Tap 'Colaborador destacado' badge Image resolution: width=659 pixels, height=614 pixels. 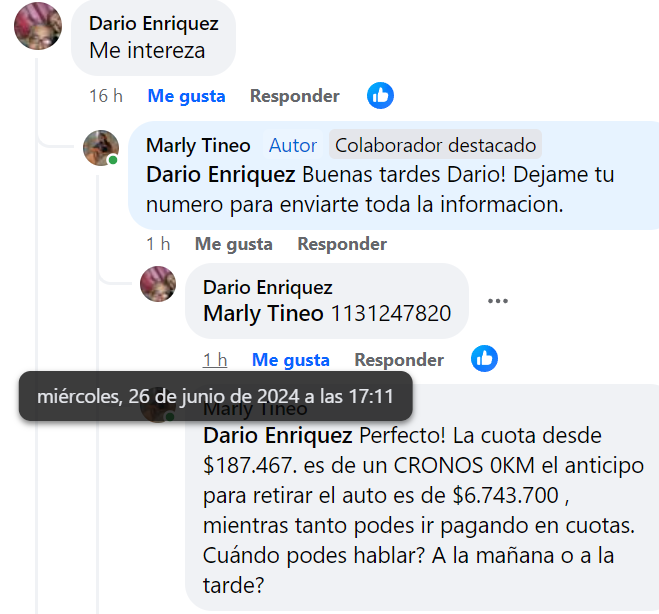pos(435,145)
